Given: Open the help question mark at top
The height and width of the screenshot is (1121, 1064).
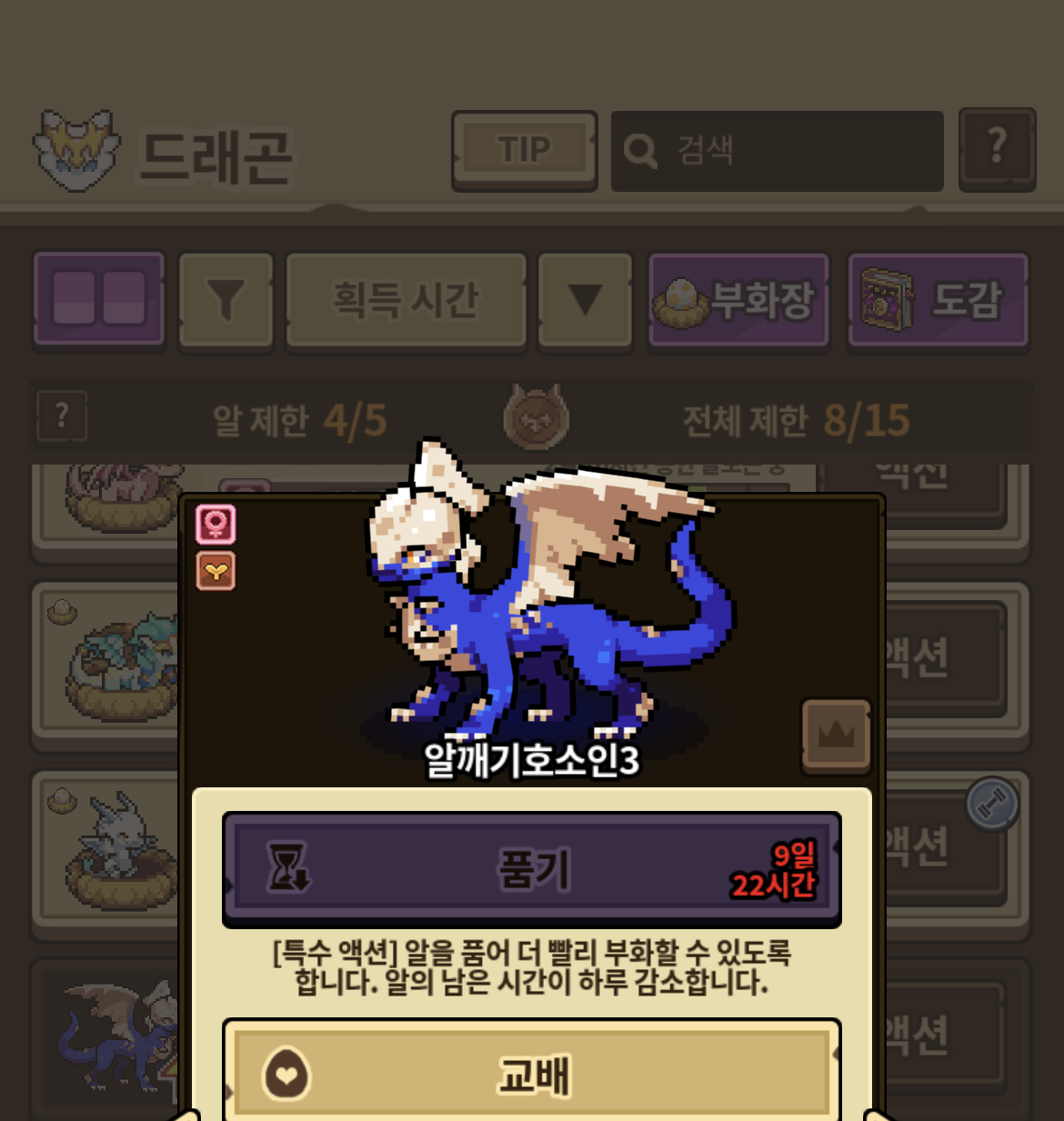Looking at the screenshot, I should tap(997, 149).
